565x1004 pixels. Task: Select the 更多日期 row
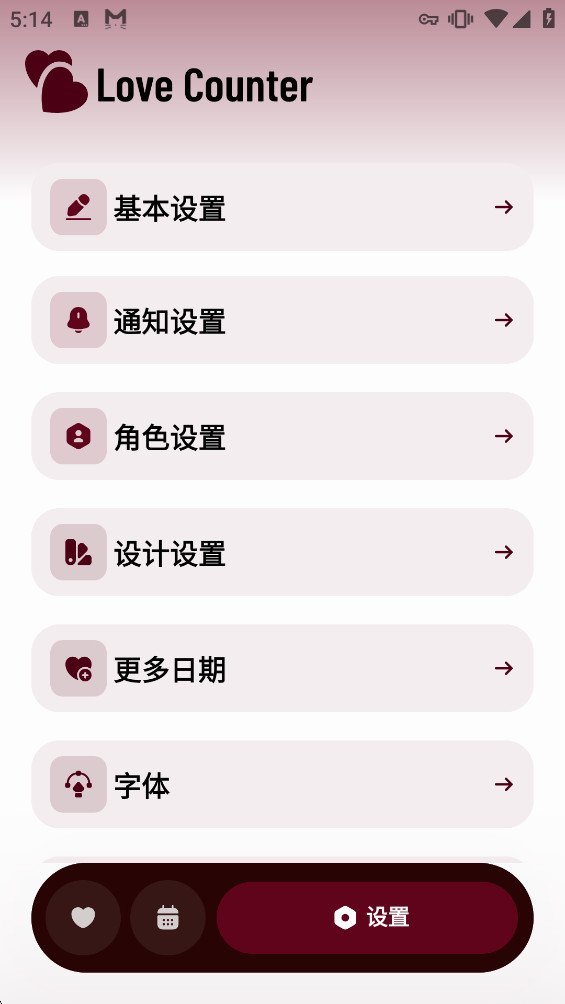(282, 668)
